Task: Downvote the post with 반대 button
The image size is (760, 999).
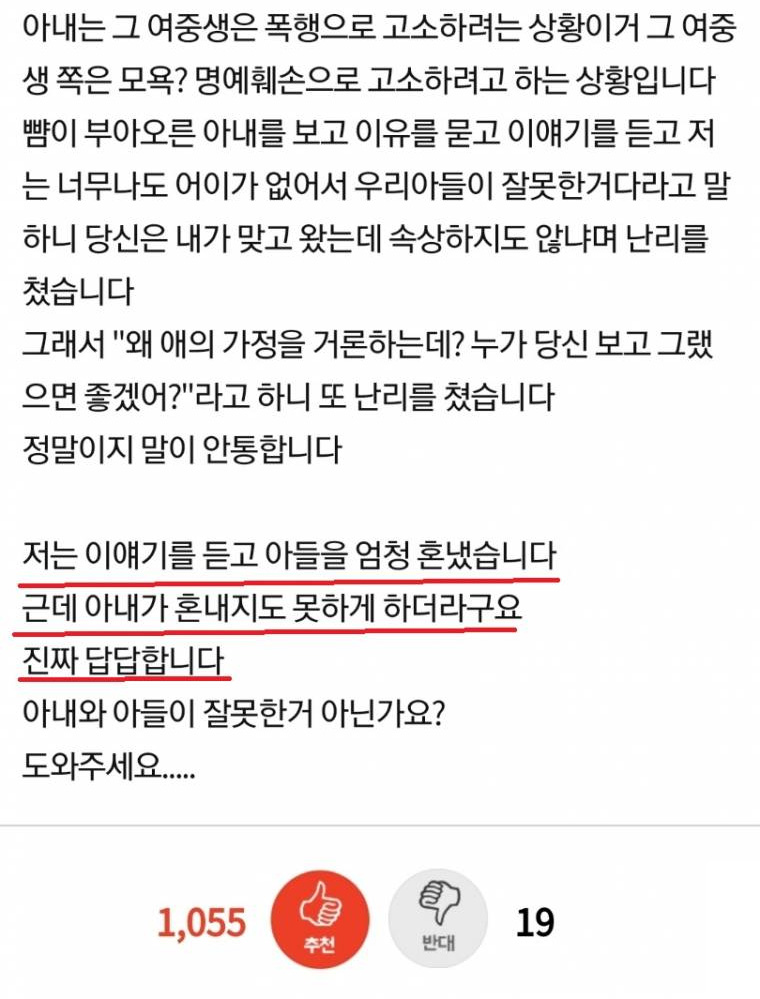Action: pos(438,921)
